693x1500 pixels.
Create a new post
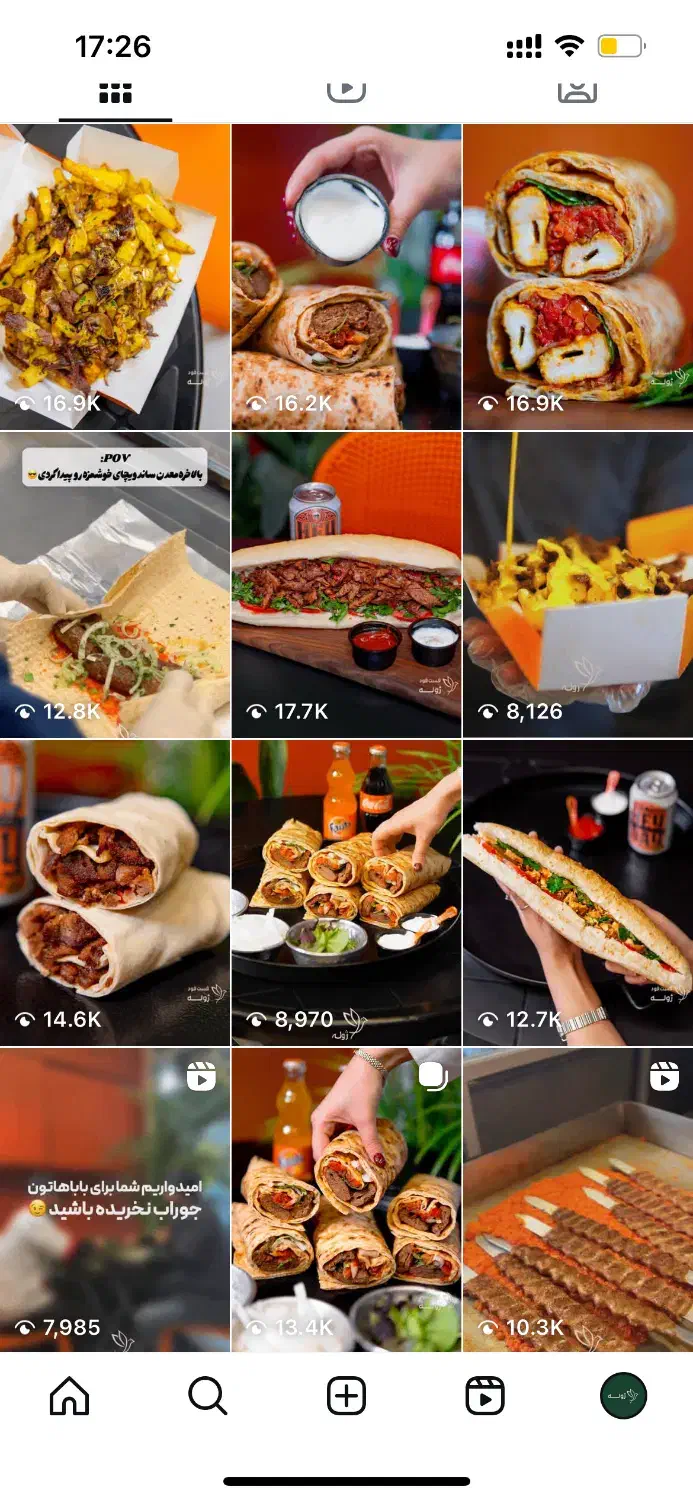tap(346, 1396)
